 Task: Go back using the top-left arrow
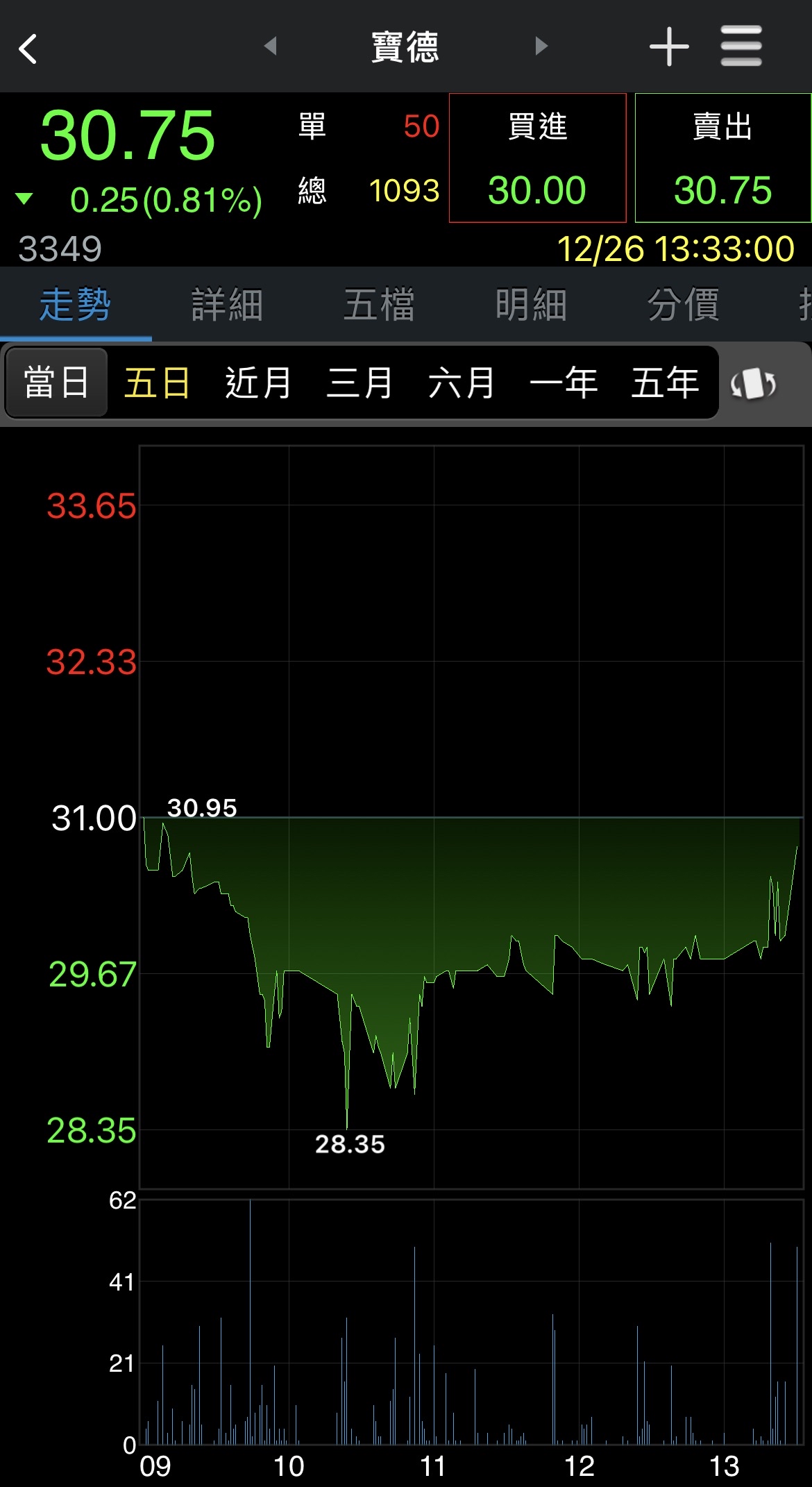click(x=28, y=49)
